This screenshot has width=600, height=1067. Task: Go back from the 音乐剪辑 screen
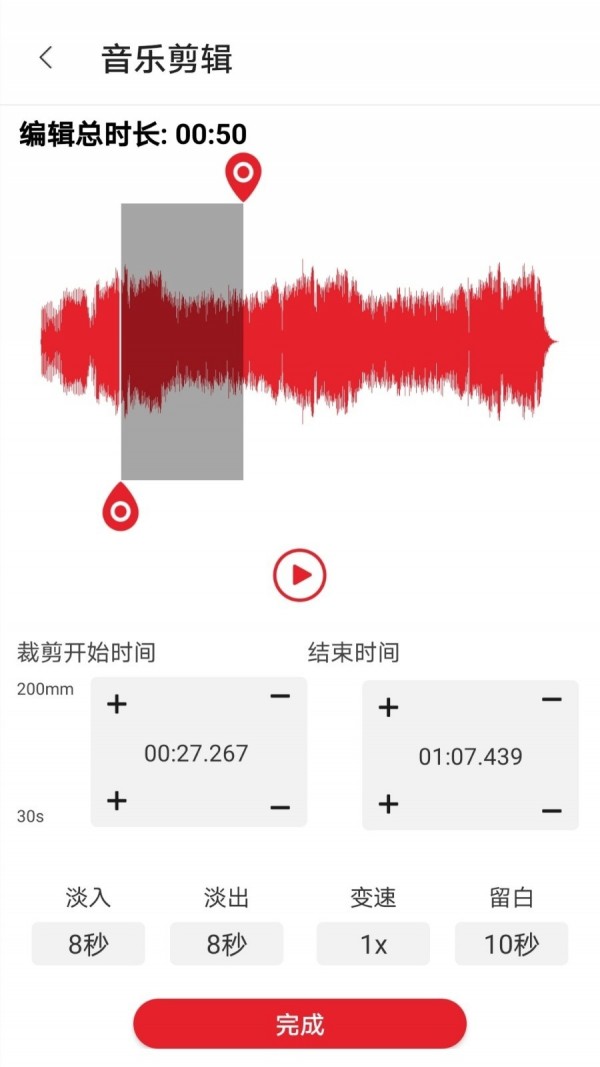click(46, 58)
